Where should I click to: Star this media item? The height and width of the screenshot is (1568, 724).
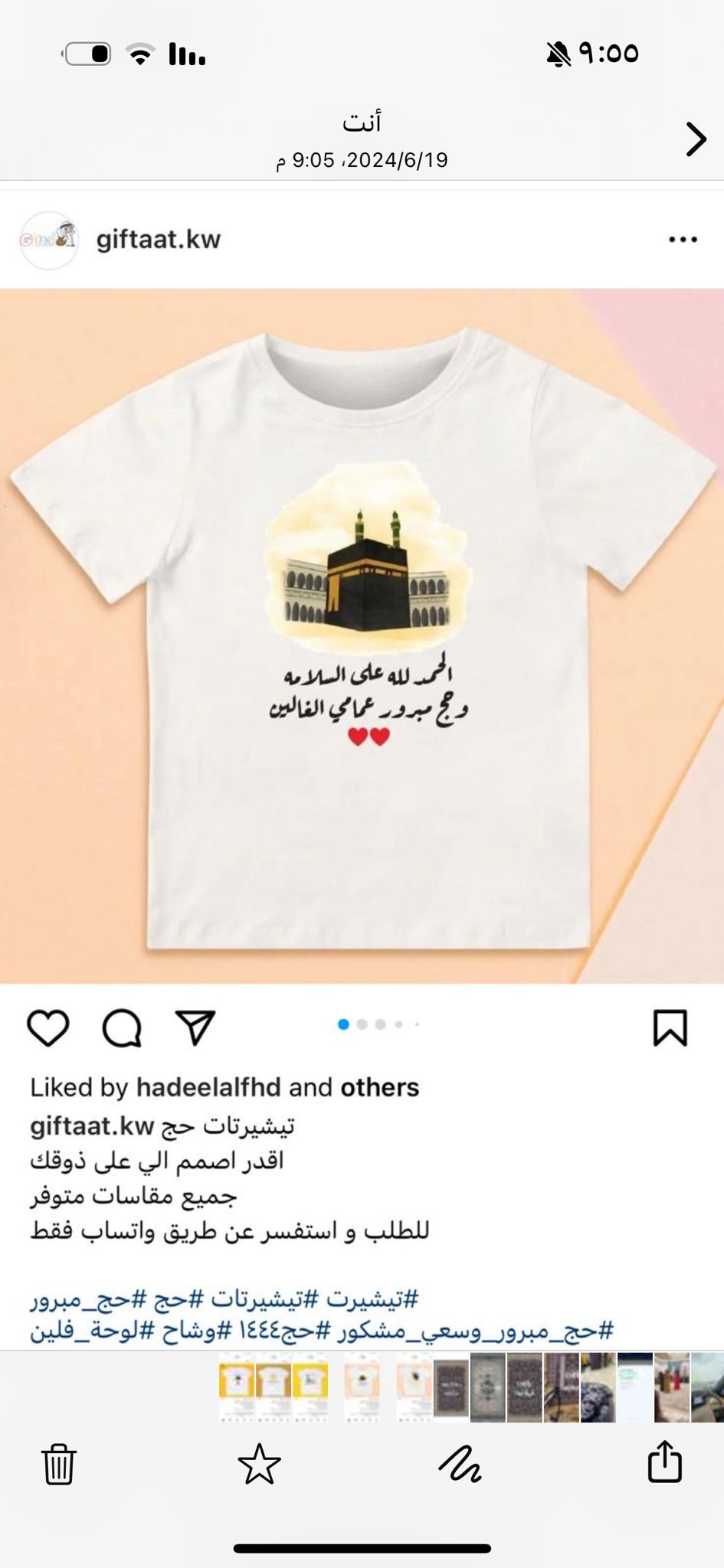(x=260, y=1464)
